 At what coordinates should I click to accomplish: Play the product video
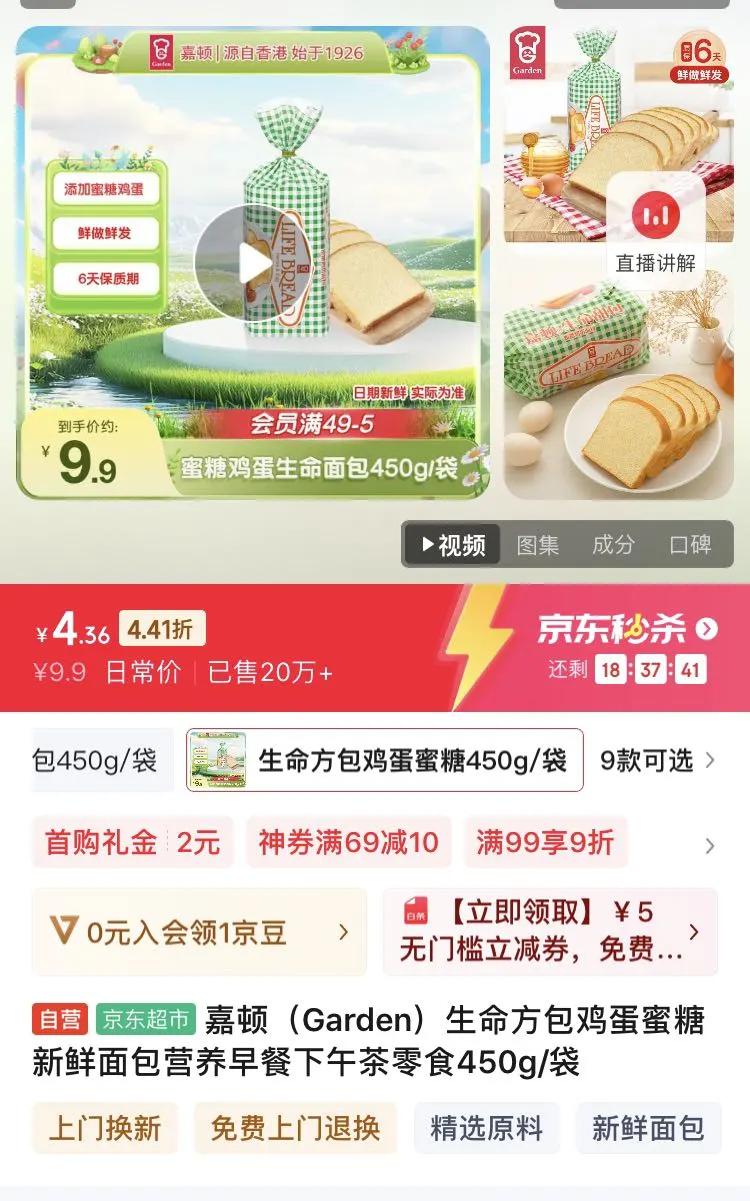pyautogui.click(x=253, y=263)
